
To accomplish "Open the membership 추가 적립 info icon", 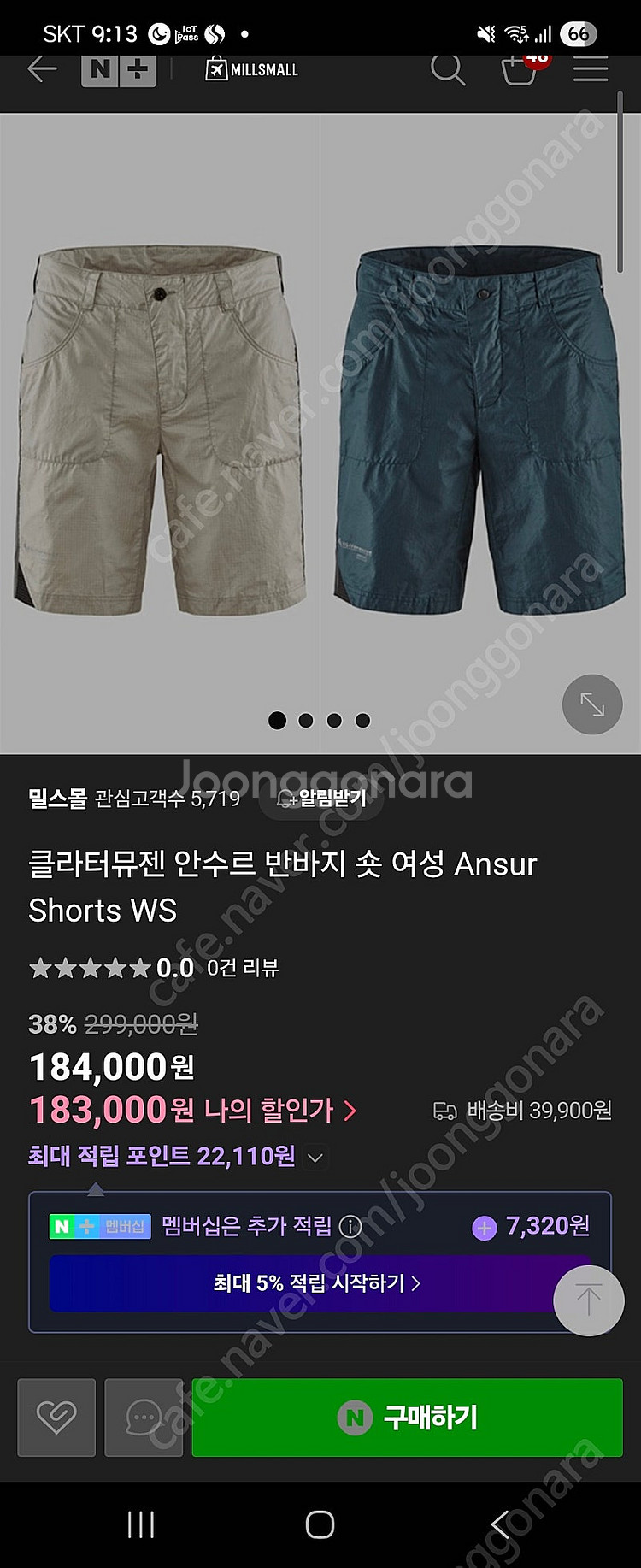I will 350,1227.
